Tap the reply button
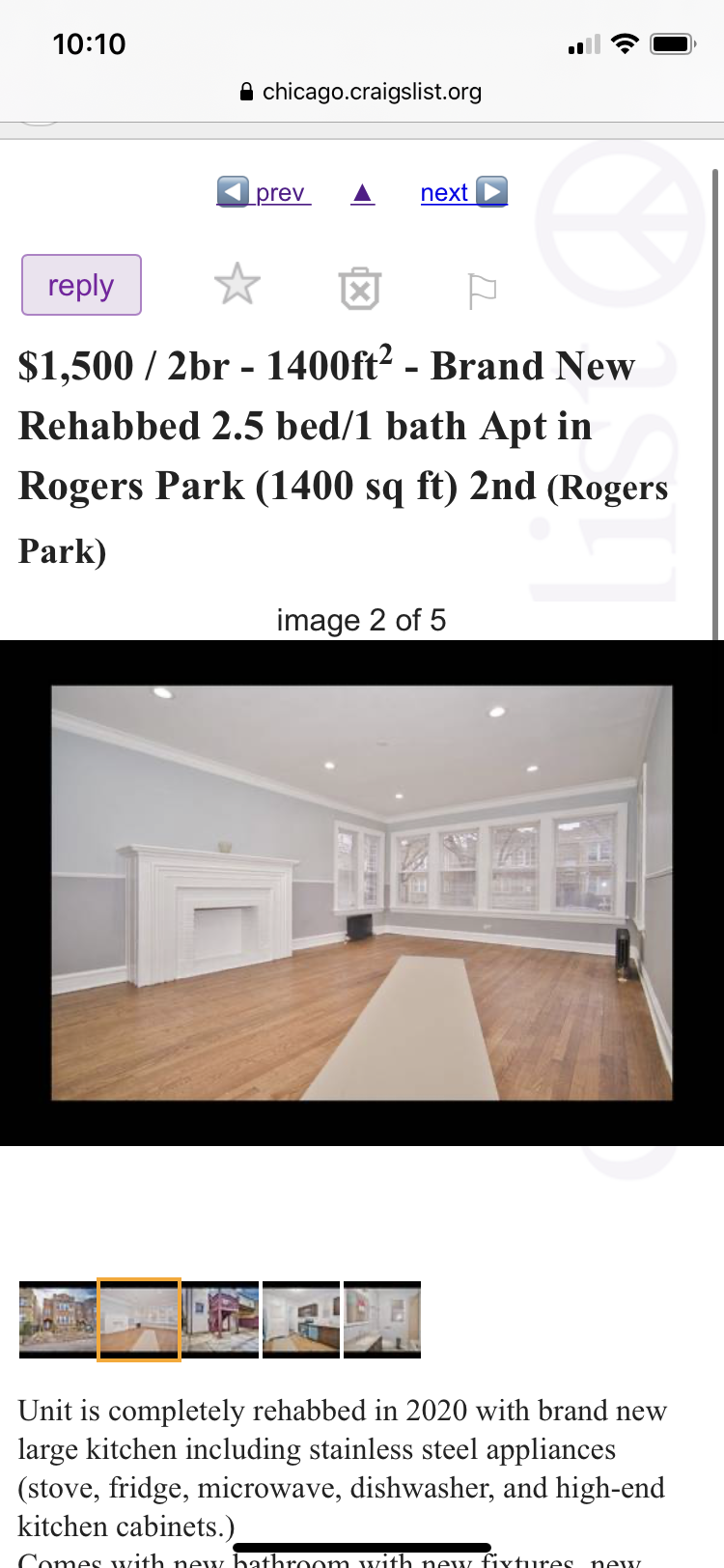This screenshot has width=724, height=1568. [81, 285]
